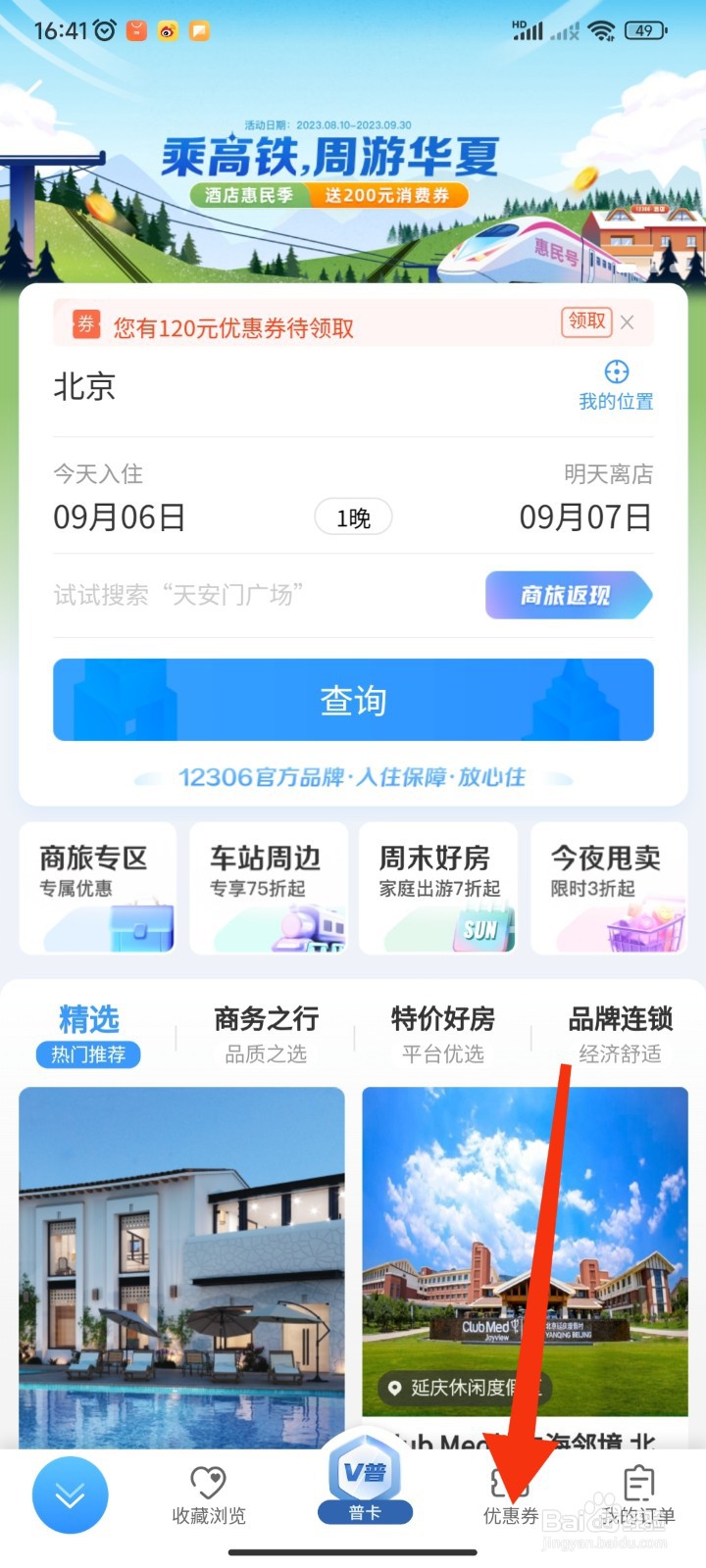Change the 1晚 night count selector

click(353, 517)
